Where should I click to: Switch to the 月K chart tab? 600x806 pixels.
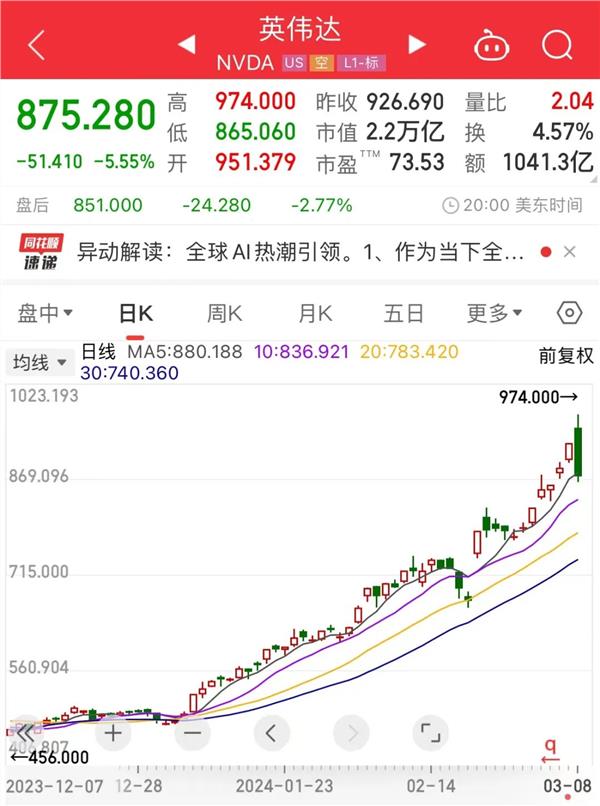click(x=314, y=313)
